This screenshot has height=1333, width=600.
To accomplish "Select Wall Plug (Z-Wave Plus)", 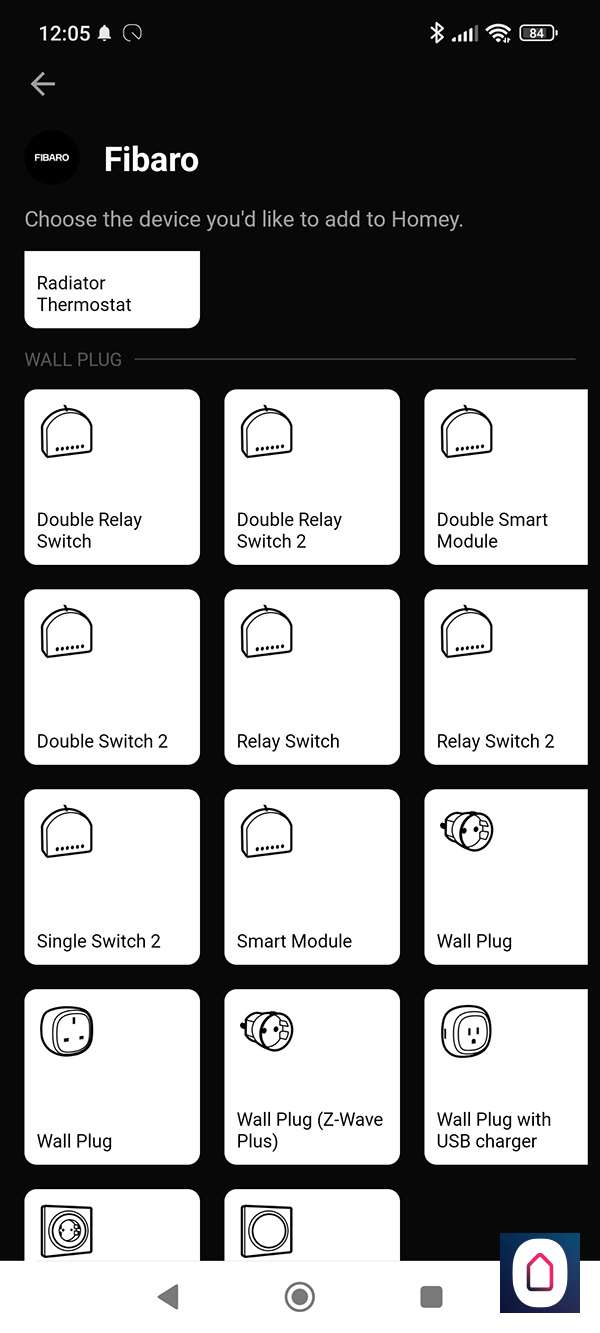I will [x=312, y=1077].
